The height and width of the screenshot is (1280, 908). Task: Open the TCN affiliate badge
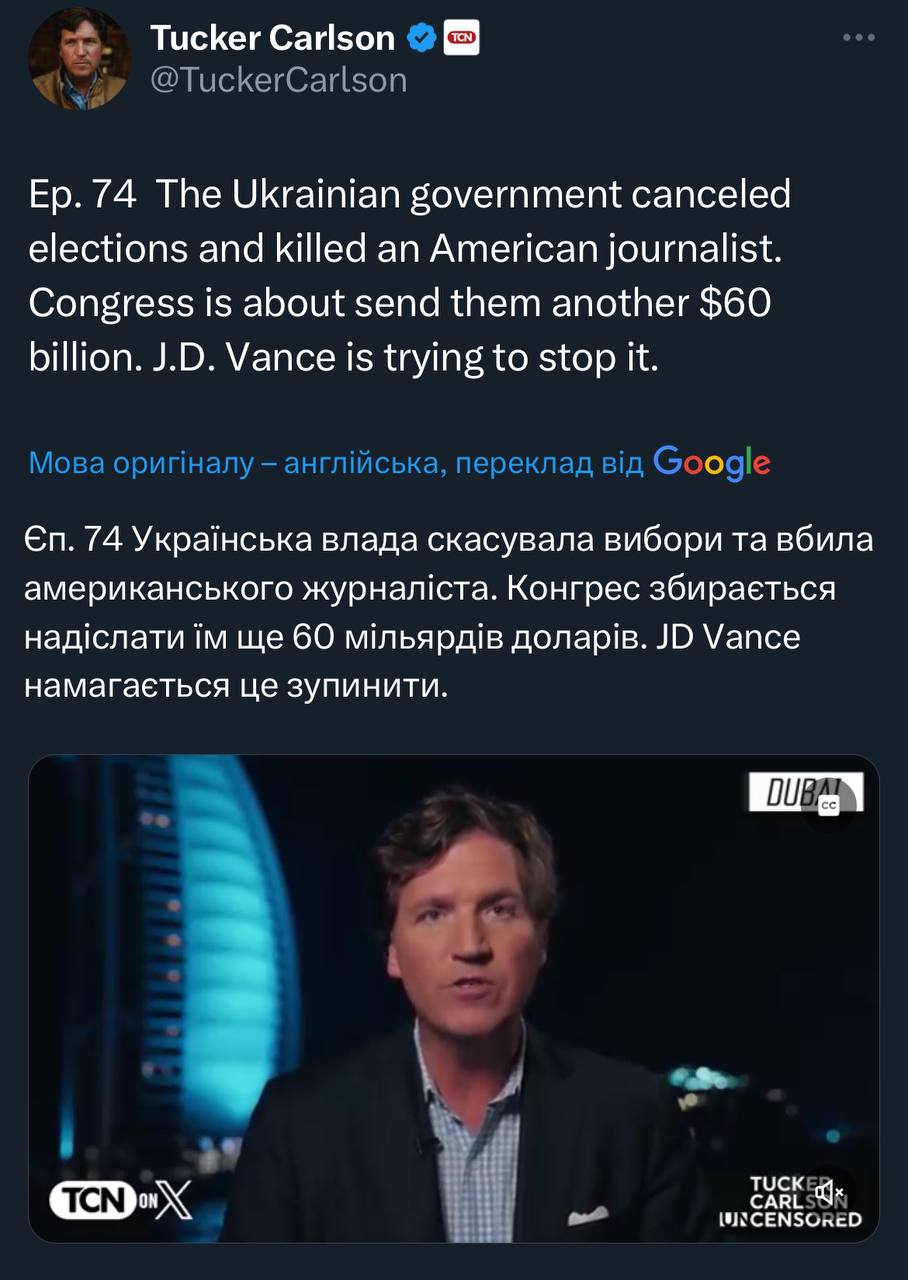coord(461,39)
